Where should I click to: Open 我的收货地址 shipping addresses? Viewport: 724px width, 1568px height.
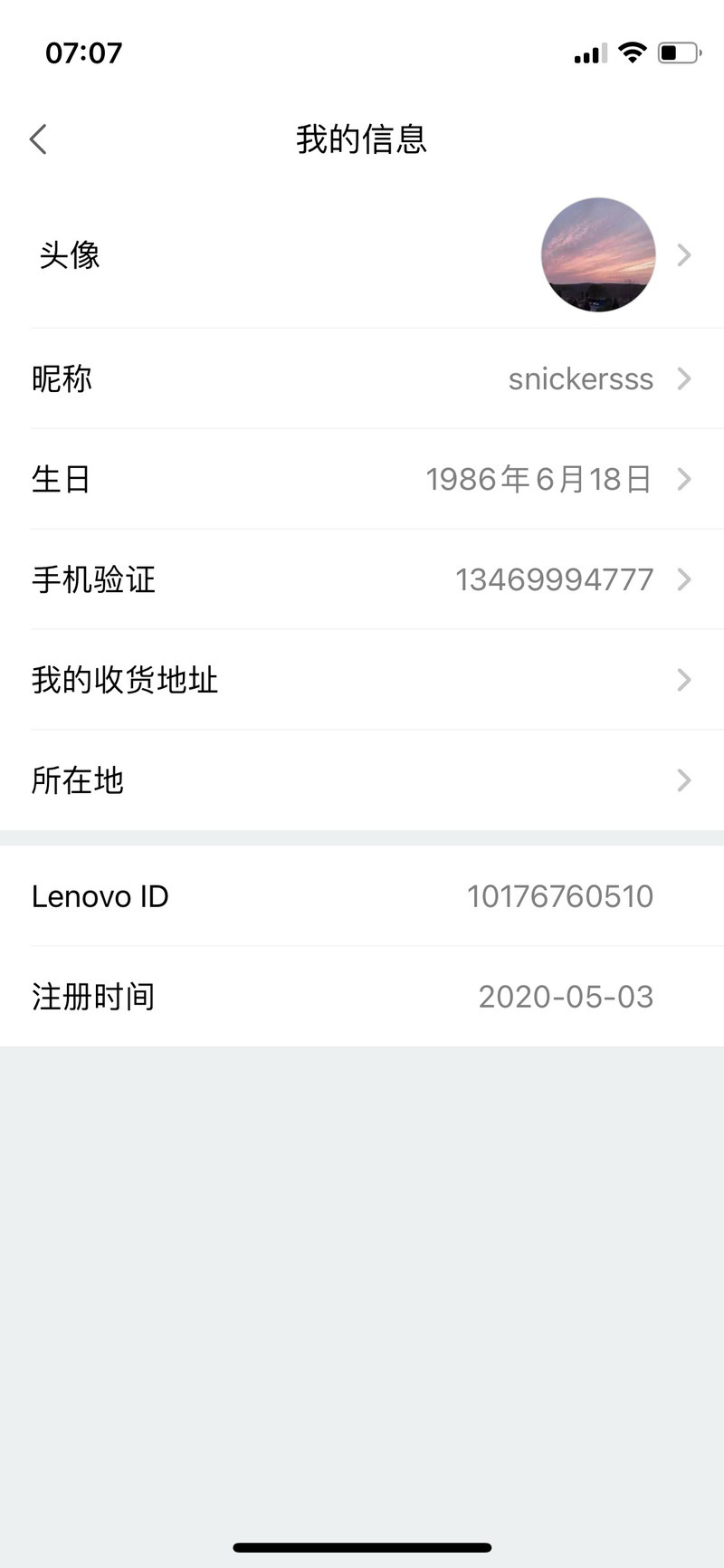point(362,680)
